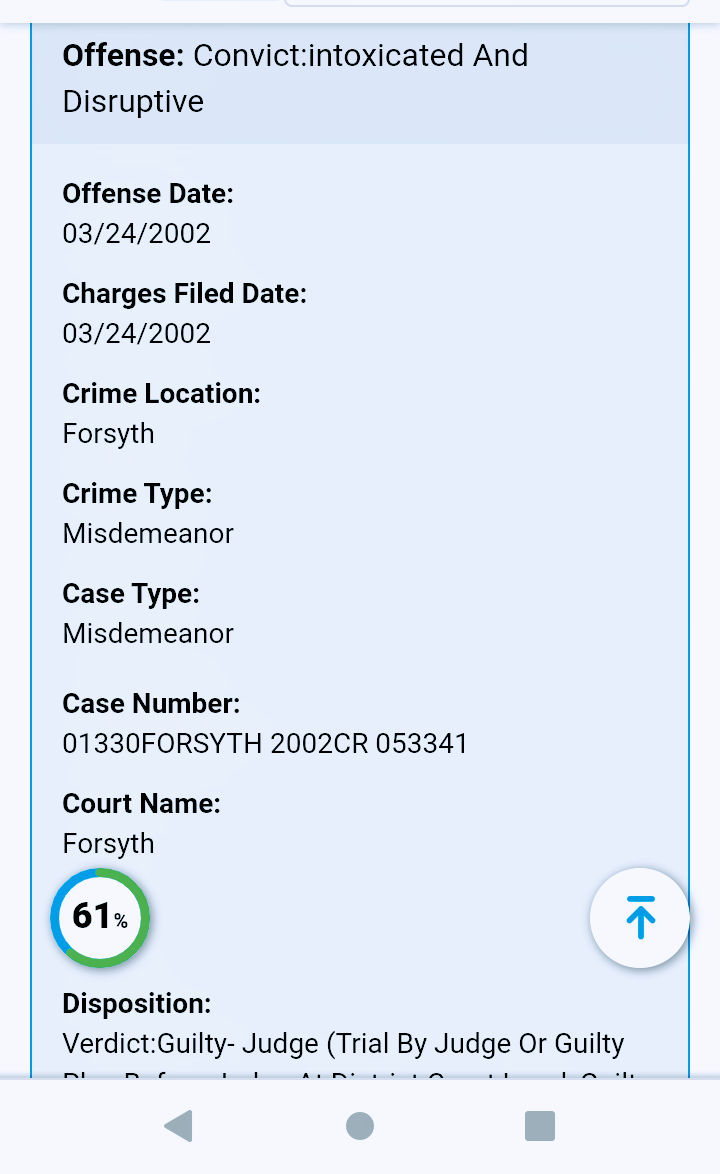Tap case number 01330FORSYTH 2002CR 053341

point(265,743)
